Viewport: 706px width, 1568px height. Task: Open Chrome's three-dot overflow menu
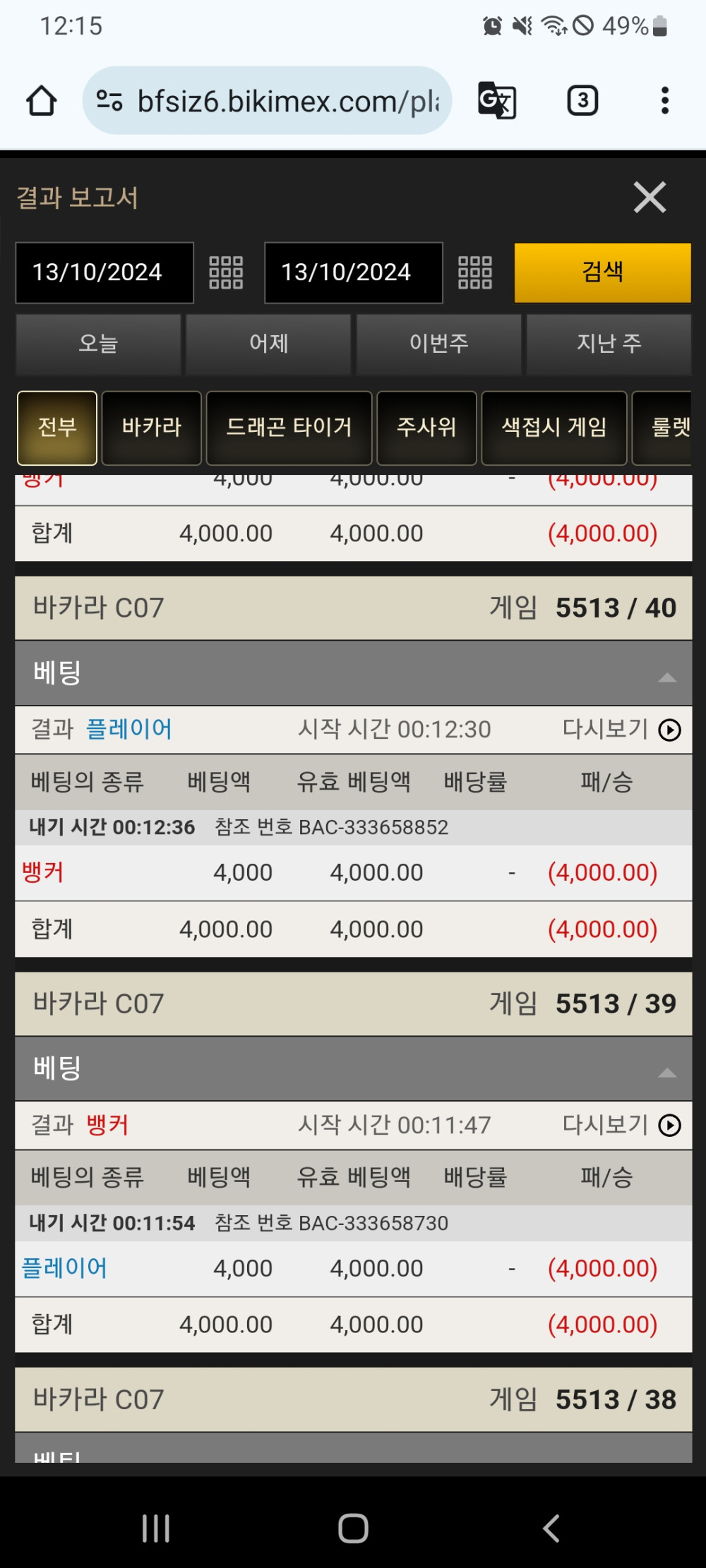[664, 101]
